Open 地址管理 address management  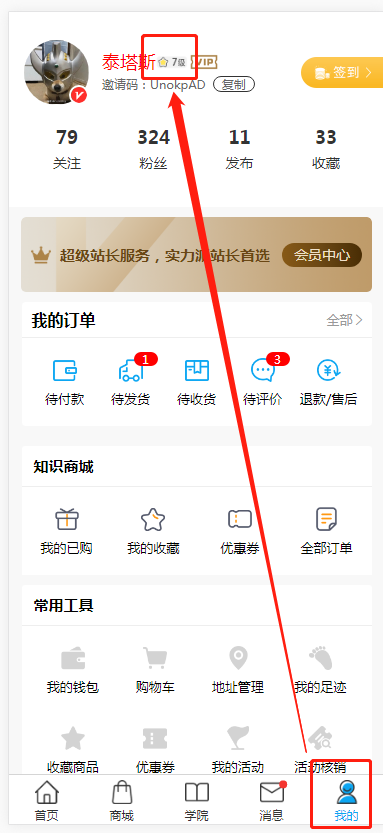point(238,670)
